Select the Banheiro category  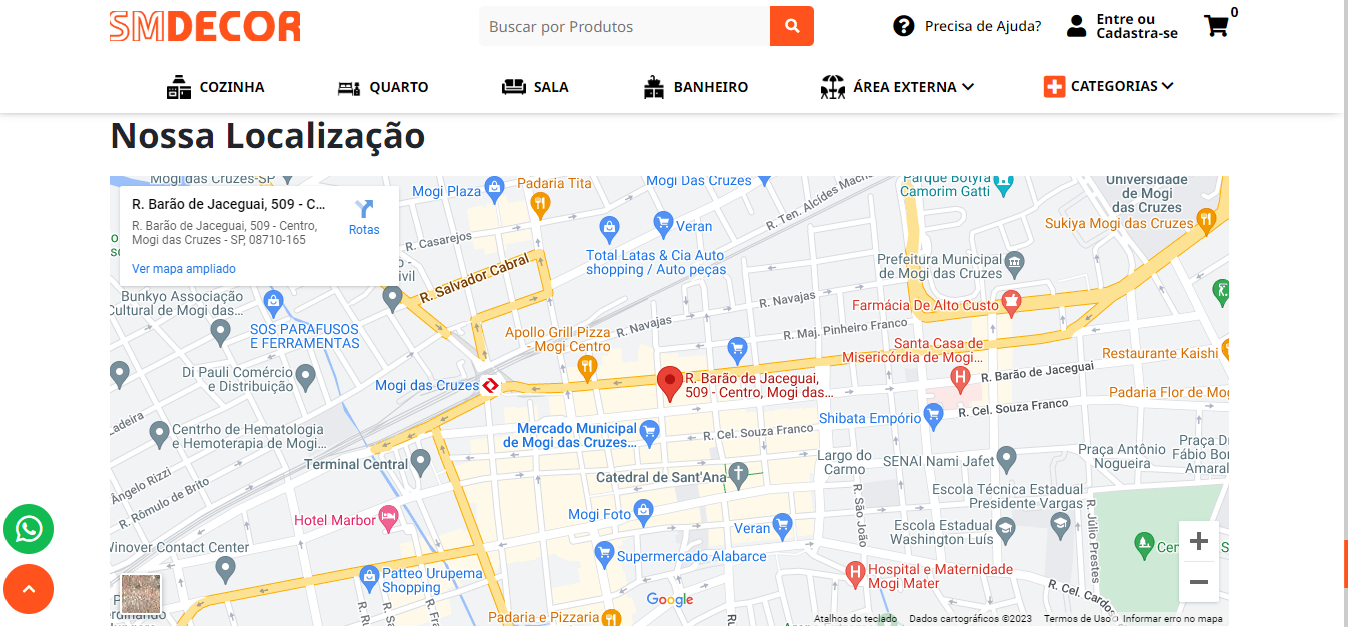(695, 87)
